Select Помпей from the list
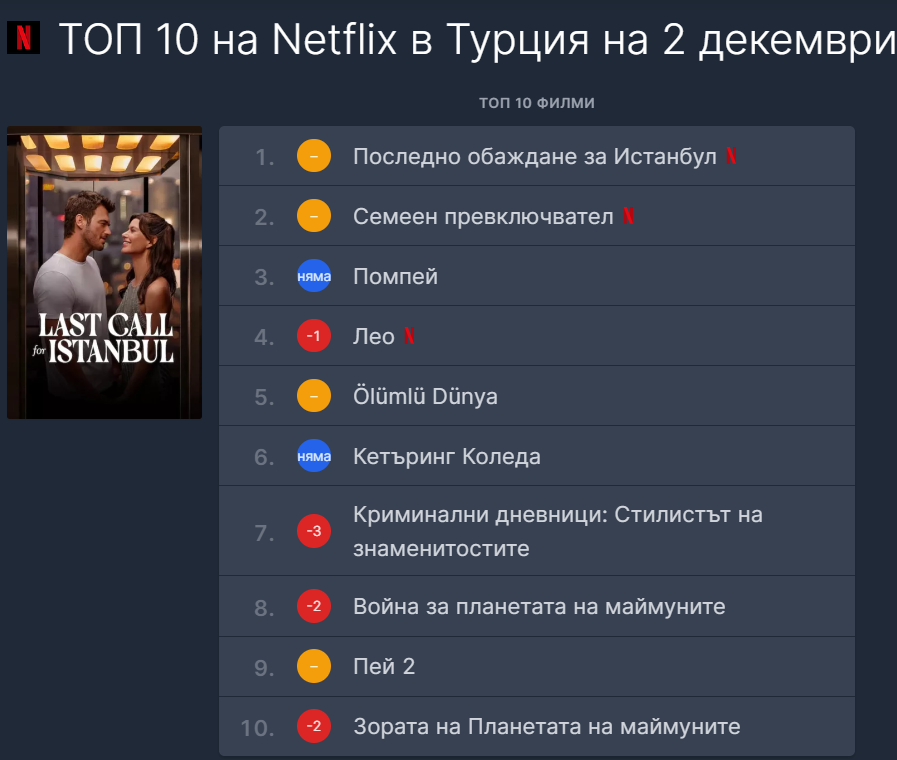Image resolution: width=897 pixels, height=760 pixels. coord(396,277)
